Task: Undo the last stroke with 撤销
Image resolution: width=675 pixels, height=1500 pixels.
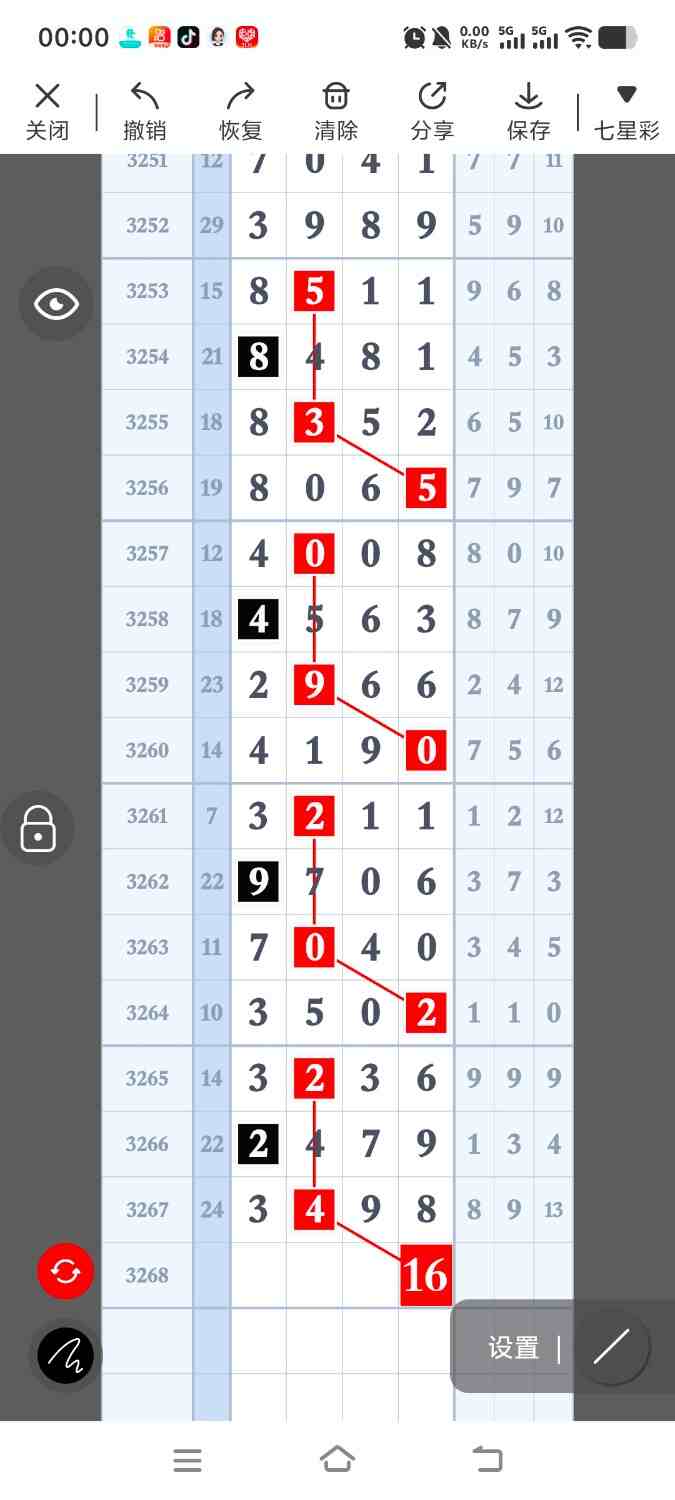Action: 145,112
